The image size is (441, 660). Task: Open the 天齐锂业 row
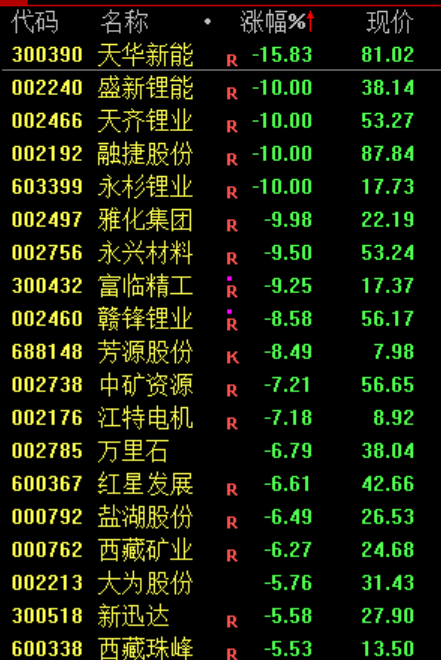click(x=220, y=121)
